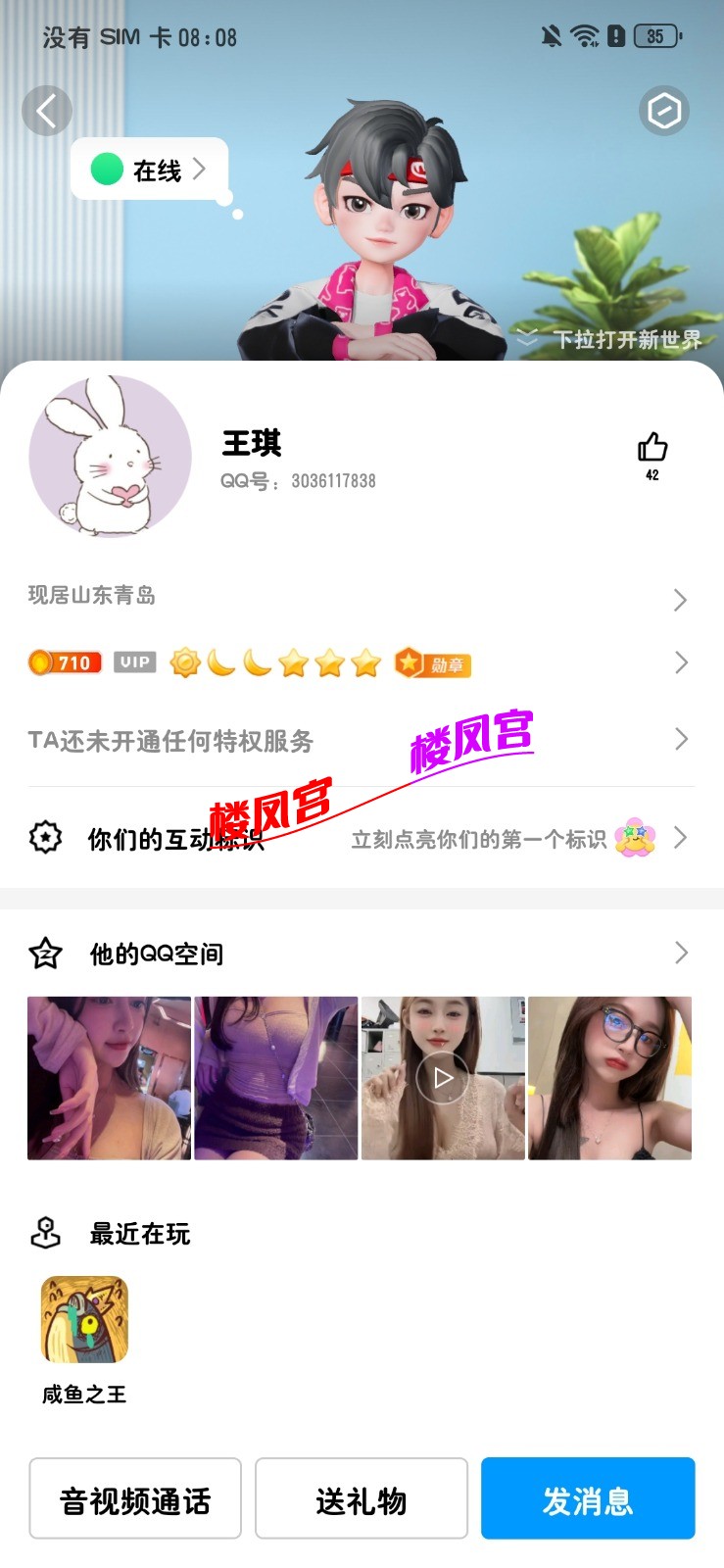Tap the 送礼物 gift button
The image size is (724, 1568).
tap(362, 1498)
